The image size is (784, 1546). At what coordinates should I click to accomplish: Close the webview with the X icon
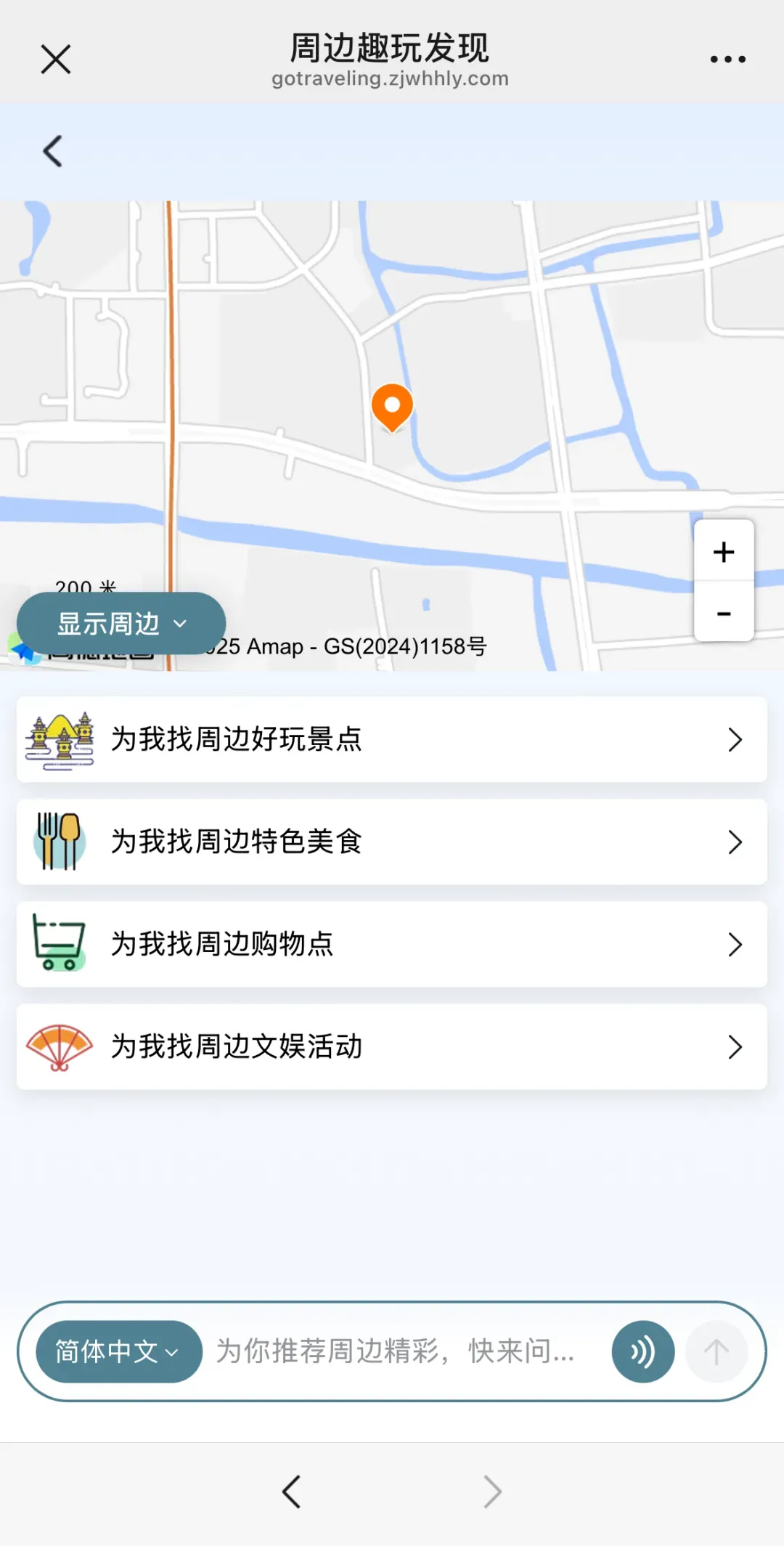click(56, 60)
